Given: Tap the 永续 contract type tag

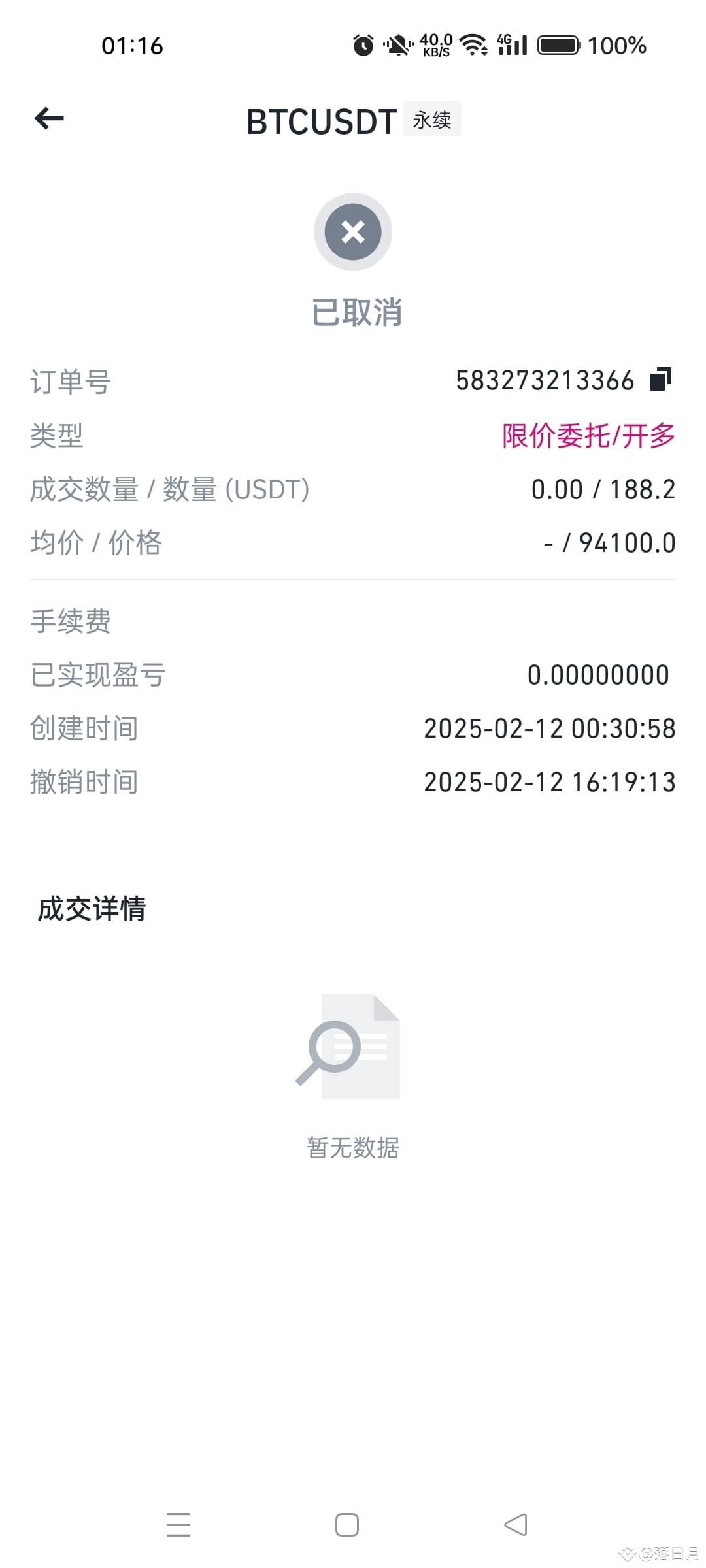Looking at the screenshot, I should [x=431, y=120].
